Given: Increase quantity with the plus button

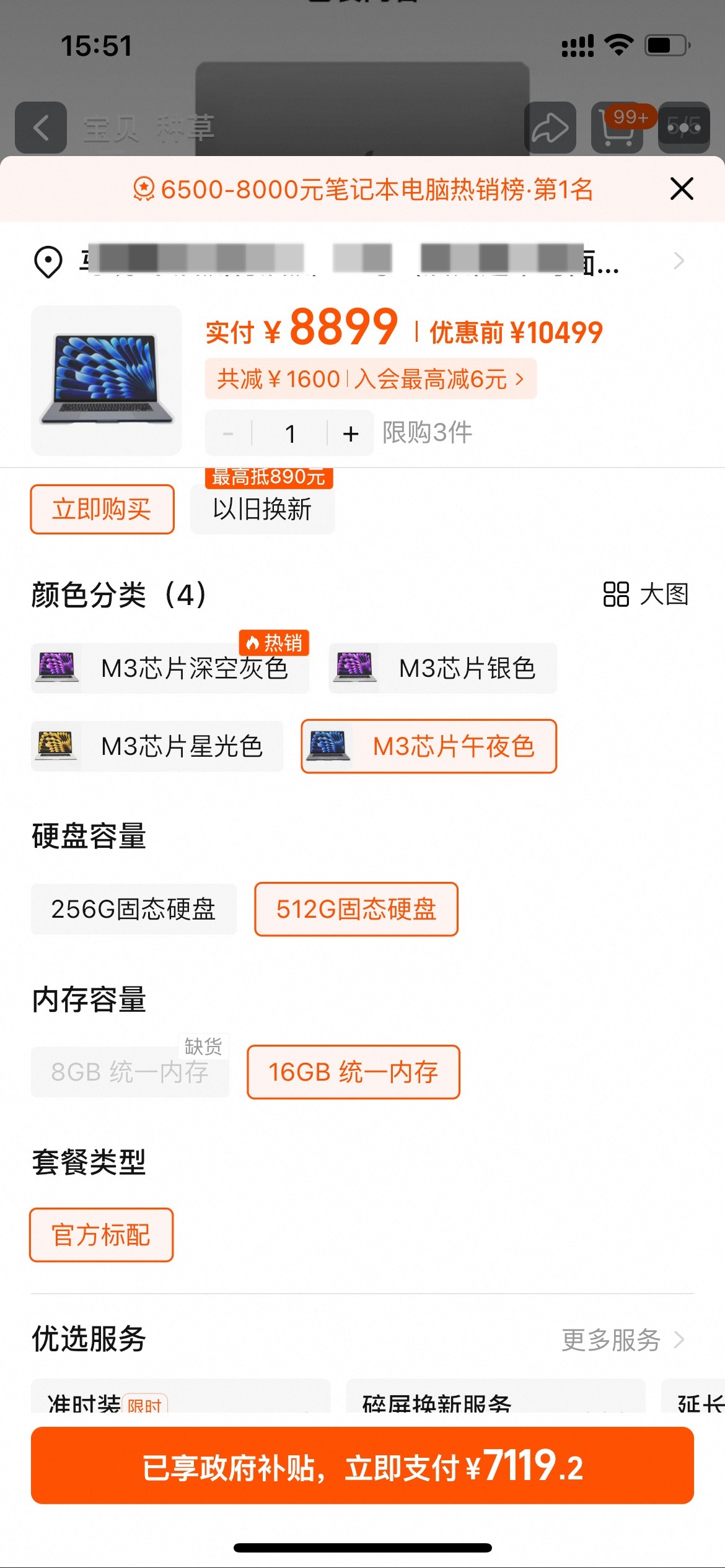Looking at the screenshot, I should 351,433.
